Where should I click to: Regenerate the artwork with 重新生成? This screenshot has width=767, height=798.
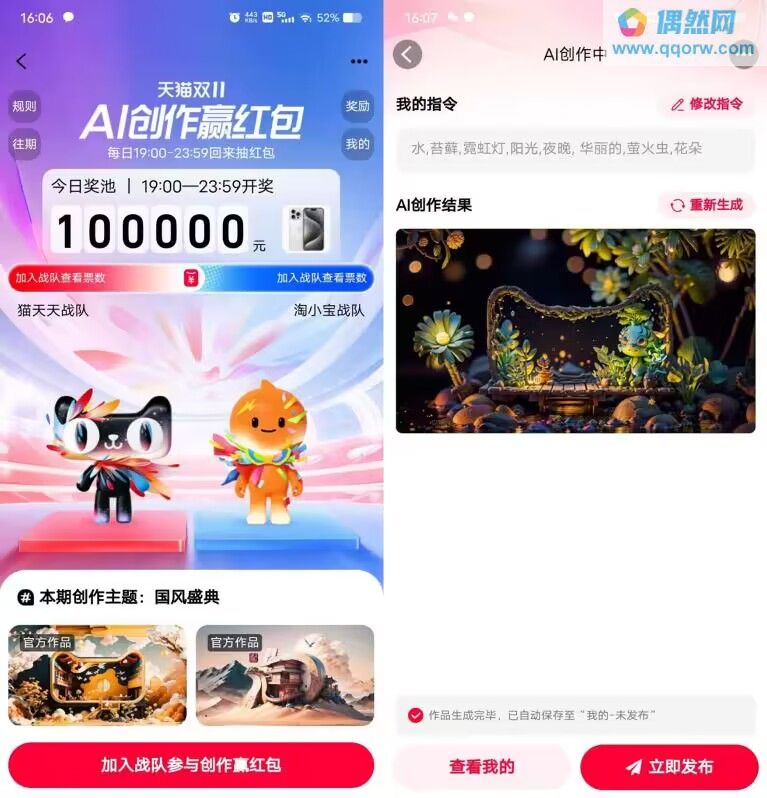706,205
